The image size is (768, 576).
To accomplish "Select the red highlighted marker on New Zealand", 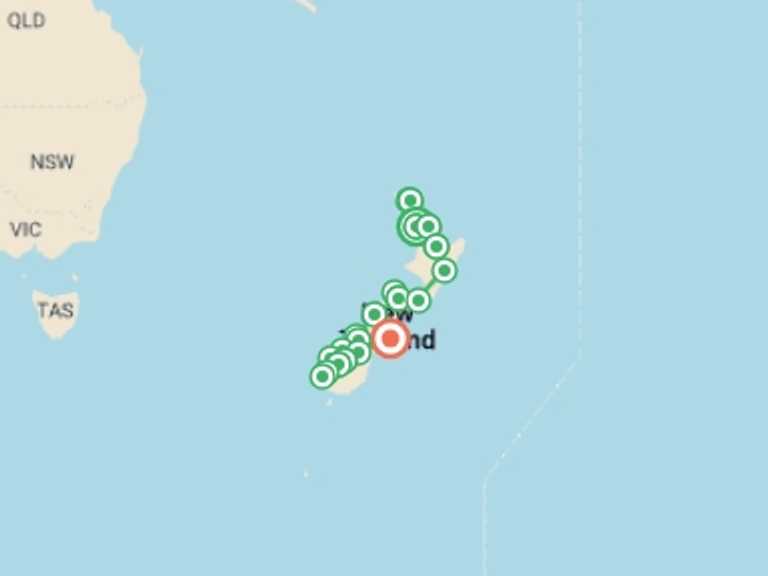I will (390, 339).
